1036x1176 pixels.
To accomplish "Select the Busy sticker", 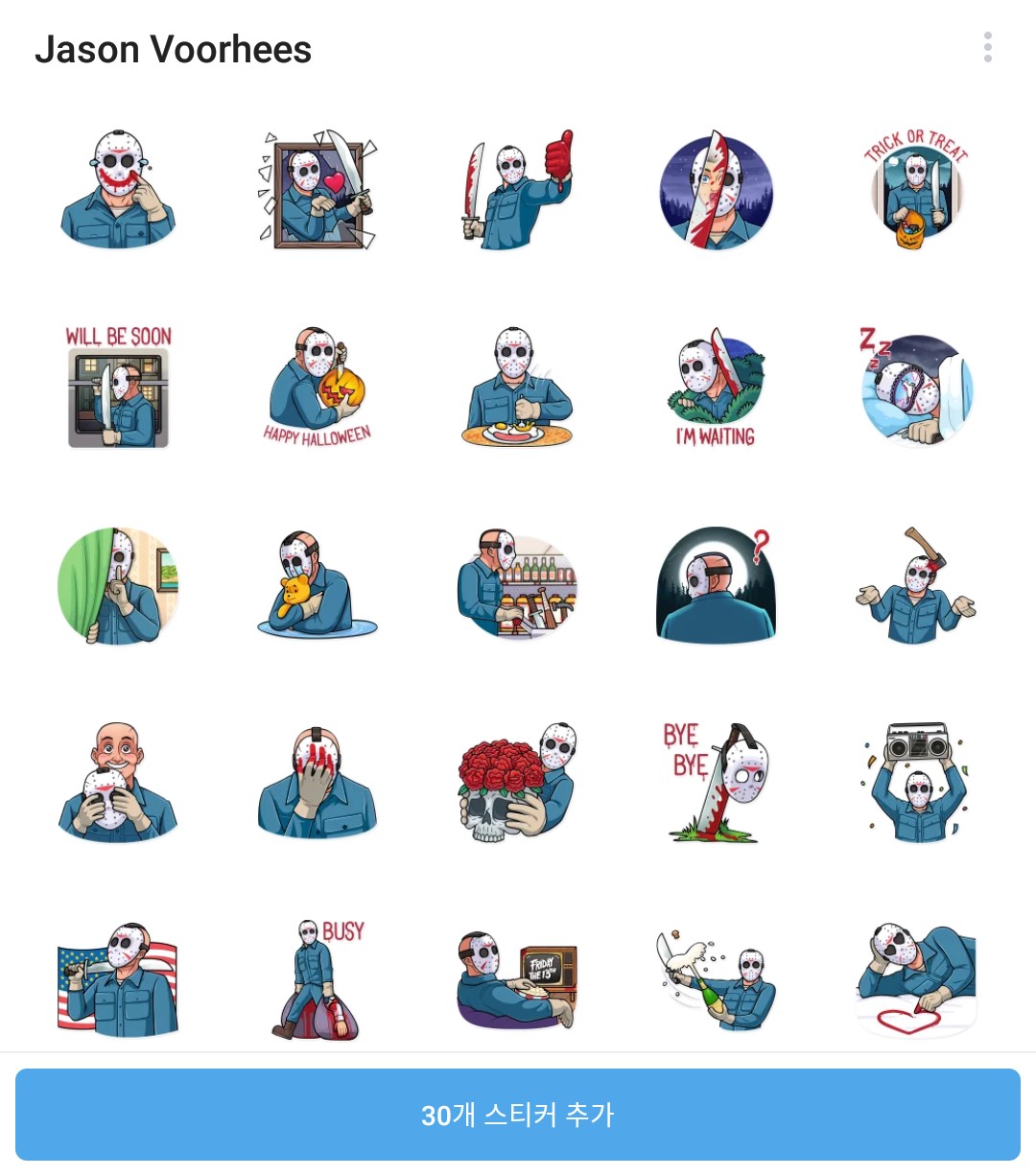I will 318,980.
